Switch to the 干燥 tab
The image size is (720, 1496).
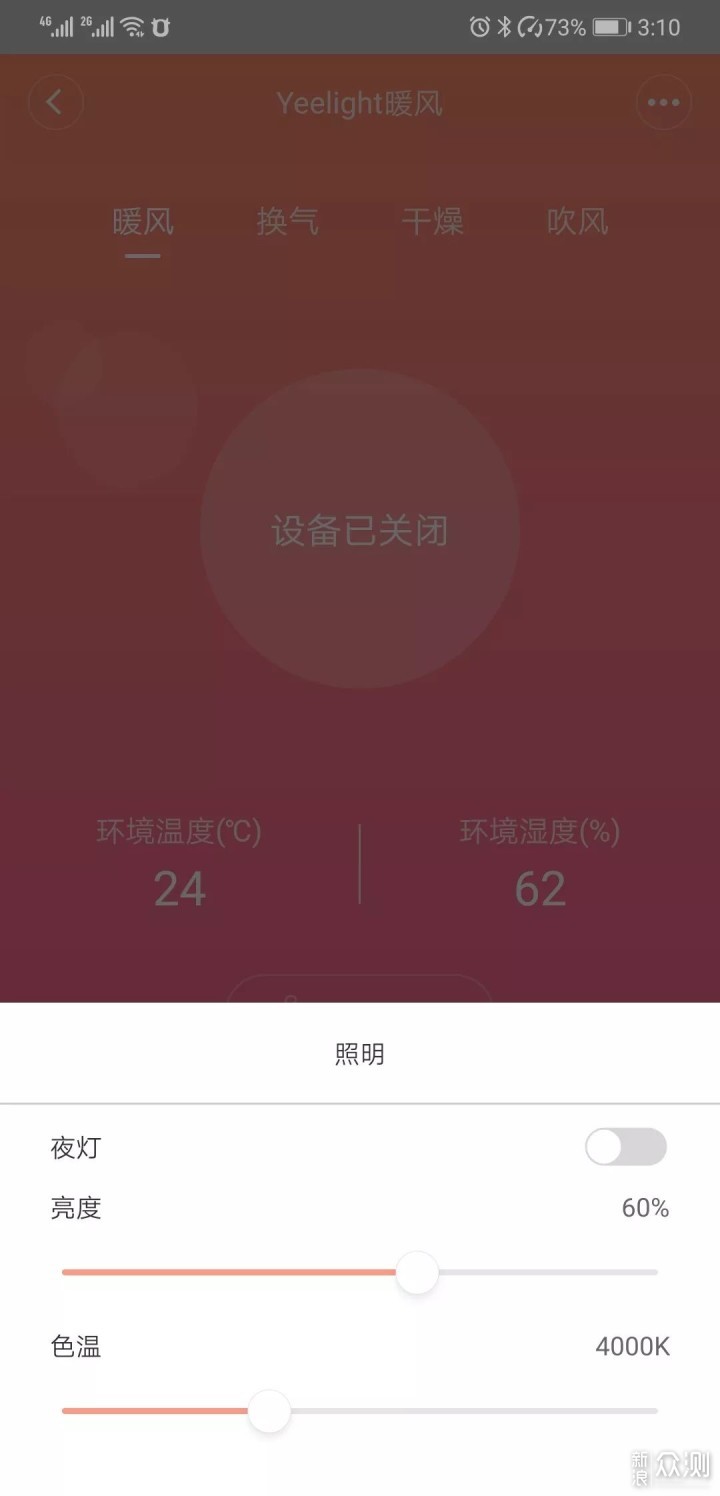(x=432, y=221)
